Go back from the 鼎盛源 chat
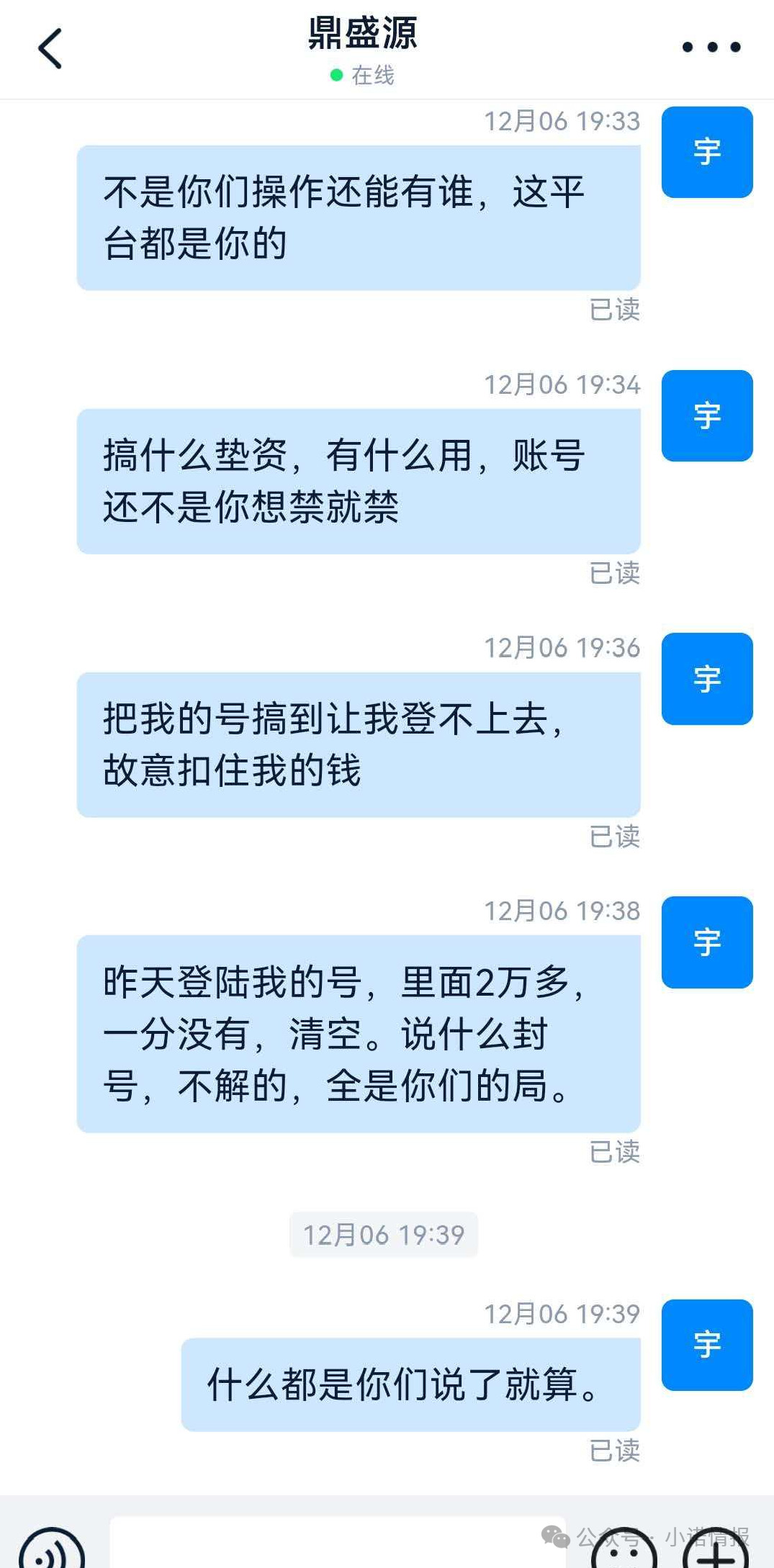Image resolution: width=774 pixels, height=1568 pixels. pyautogui.click(x=50, y=48)
